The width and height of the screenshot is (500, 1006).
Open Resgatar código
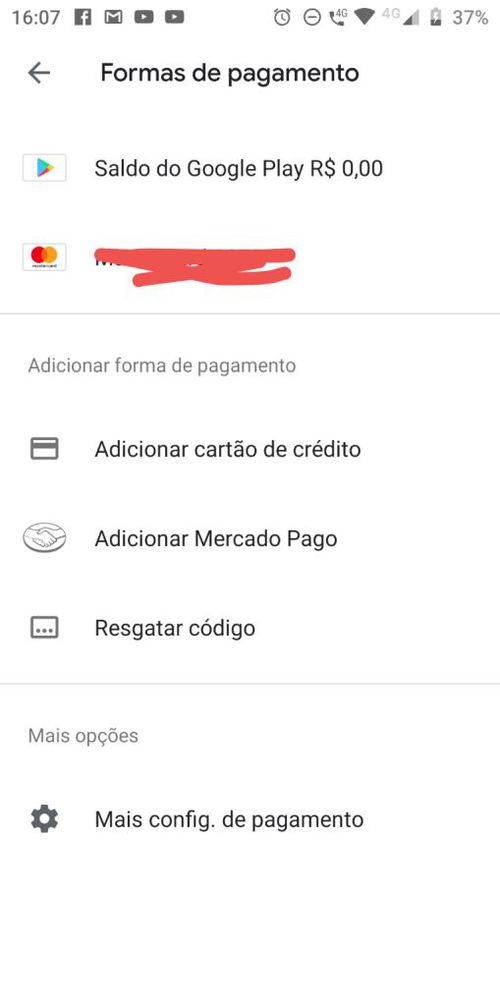(x=250, y=627)
